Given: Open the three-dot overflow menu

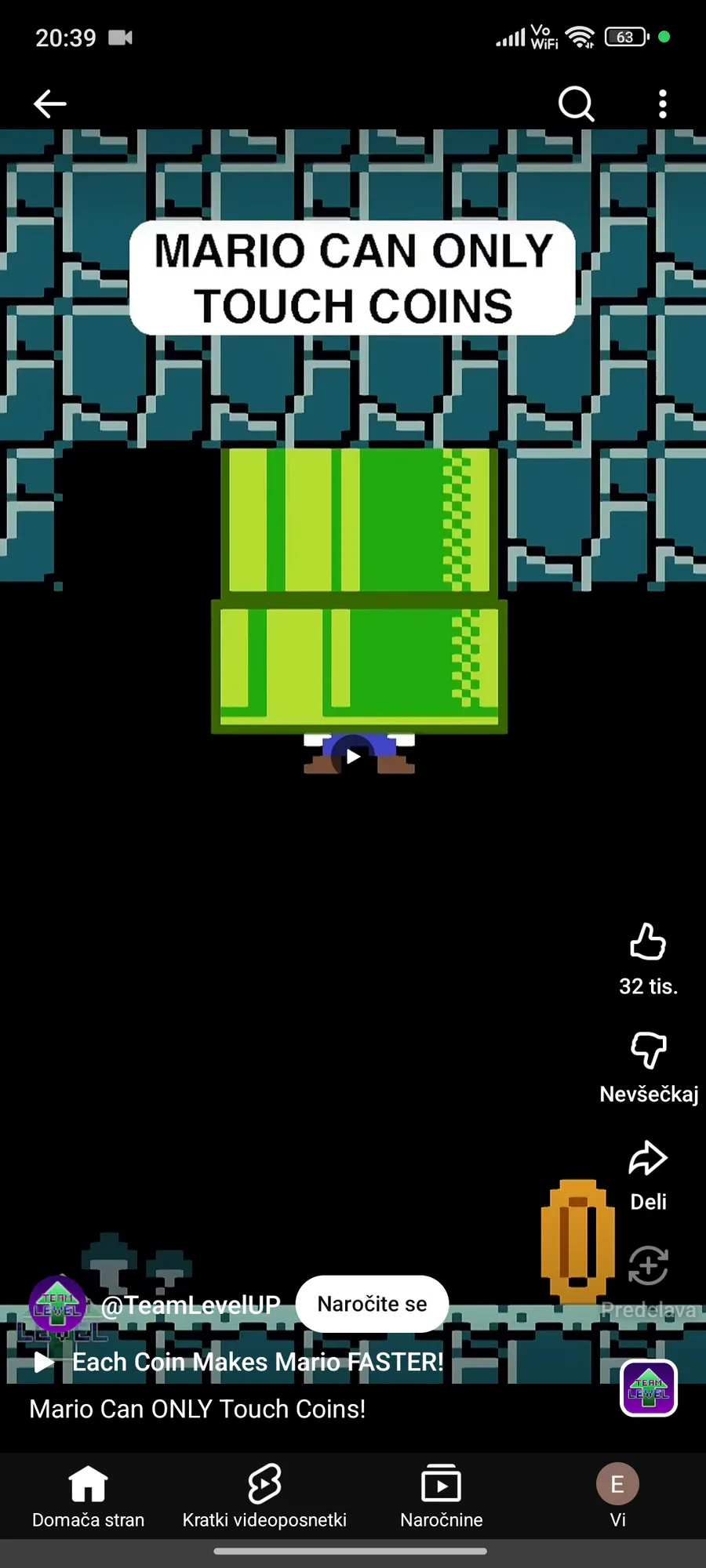Looking at the screenshot, I should [x=663, y=103].
